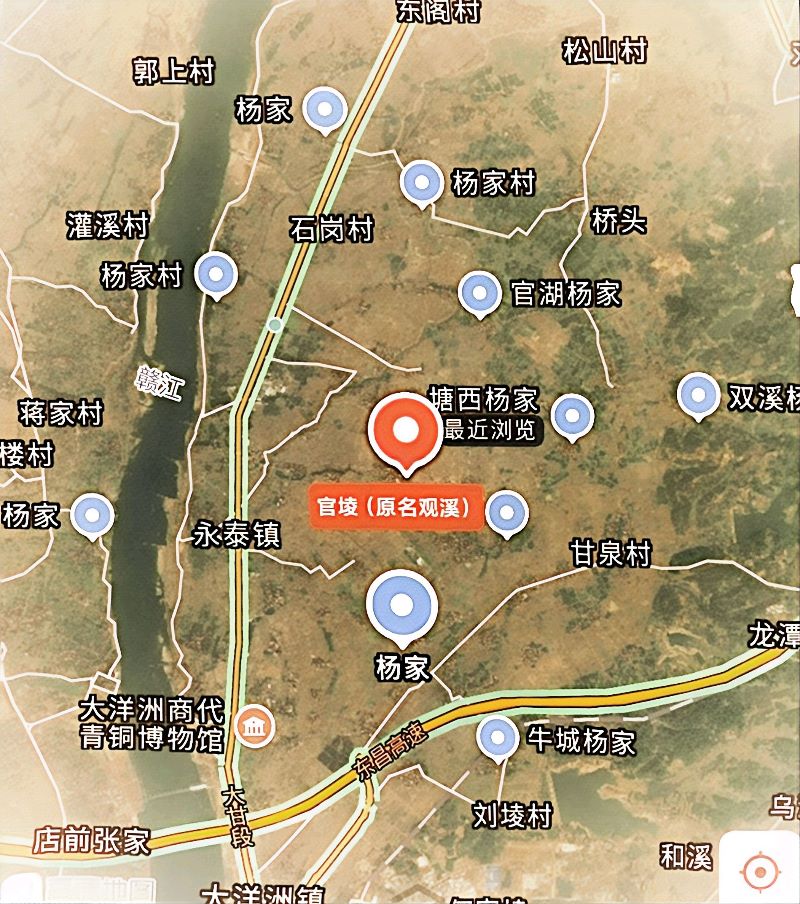
Task: Tap the 杨家 marker west of 赣江
Action: click(95, 516)
